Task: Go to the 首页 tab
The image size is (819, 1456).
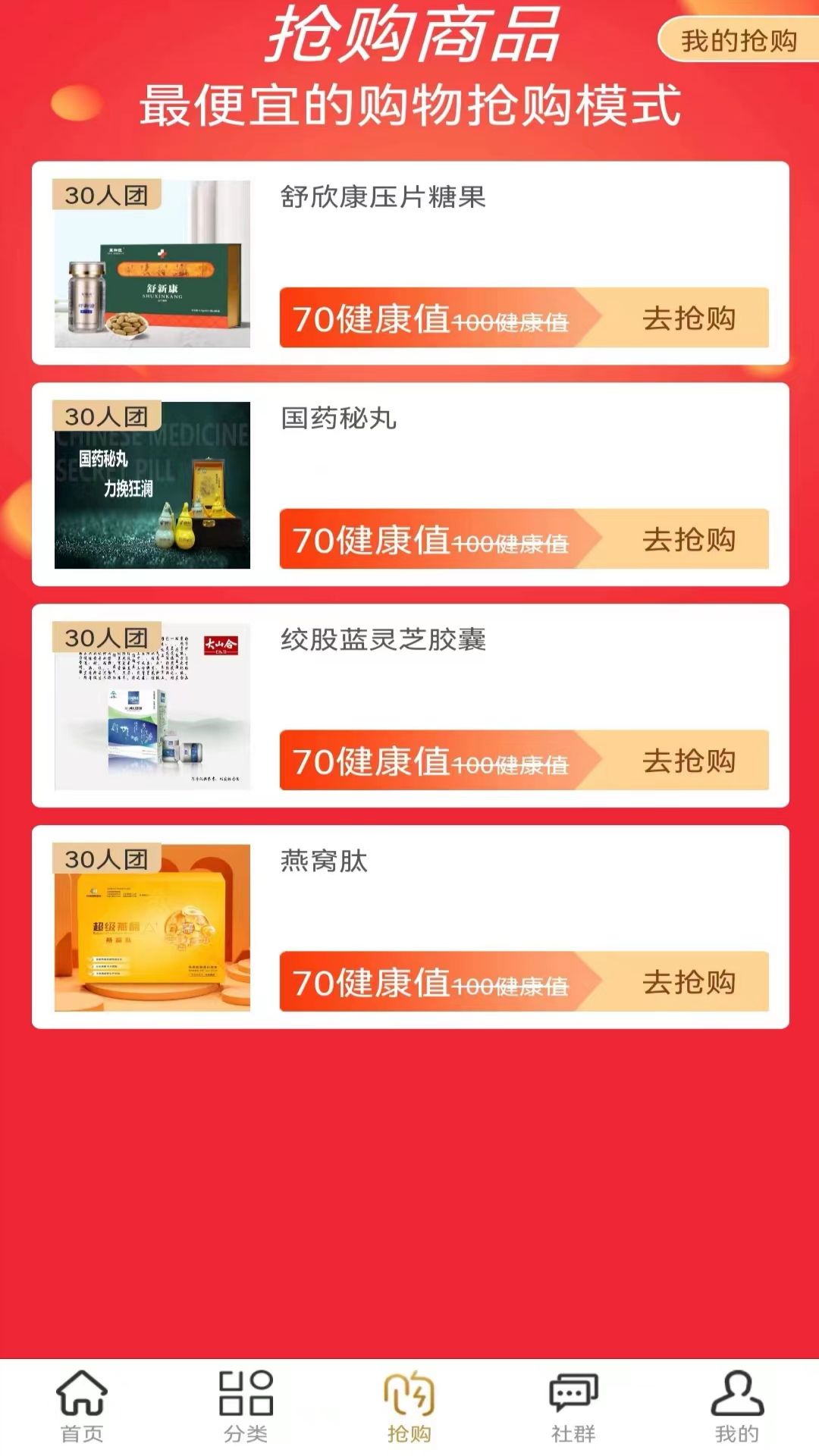Action: pyautogui.click(x=82, y=1407)
